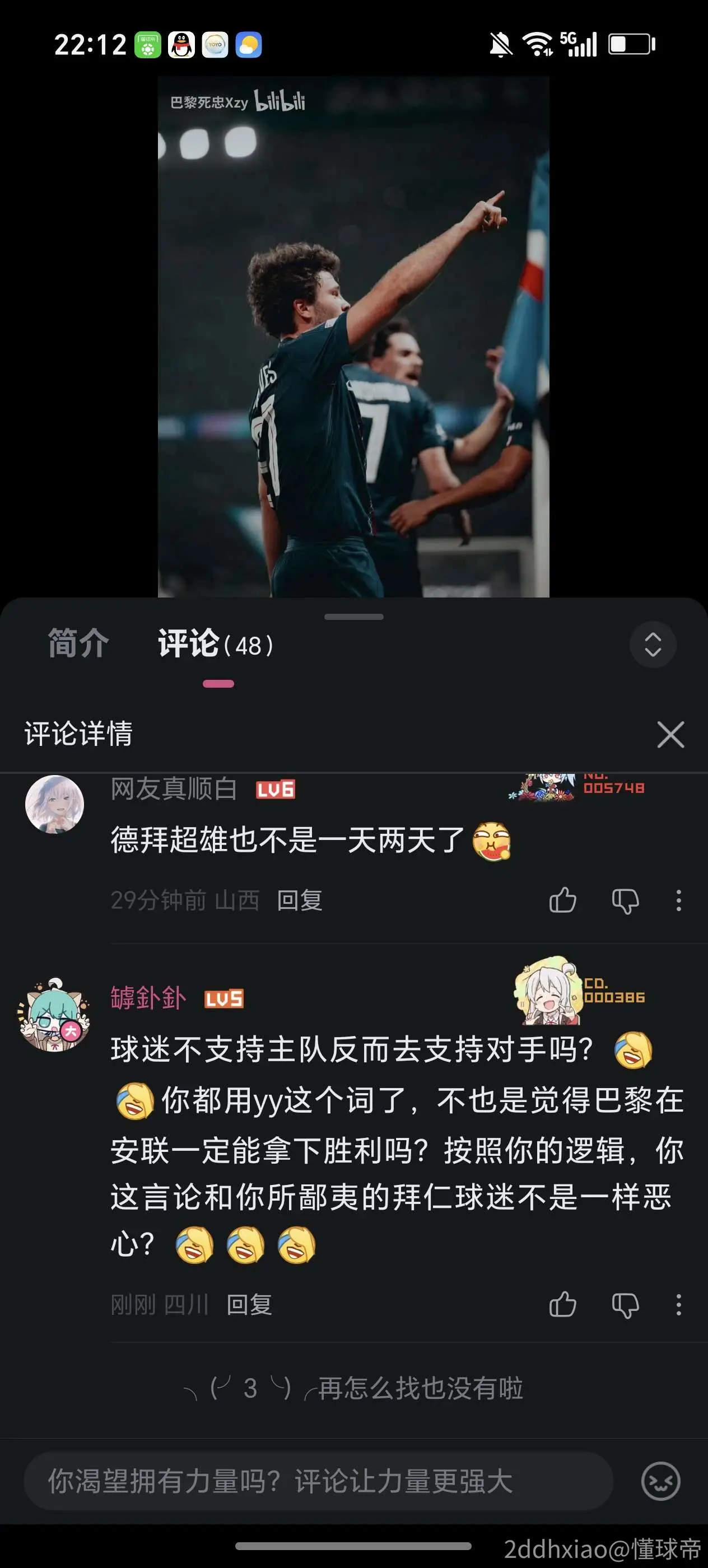Open 网友真顺白's avatar profile

coord(54,804)
